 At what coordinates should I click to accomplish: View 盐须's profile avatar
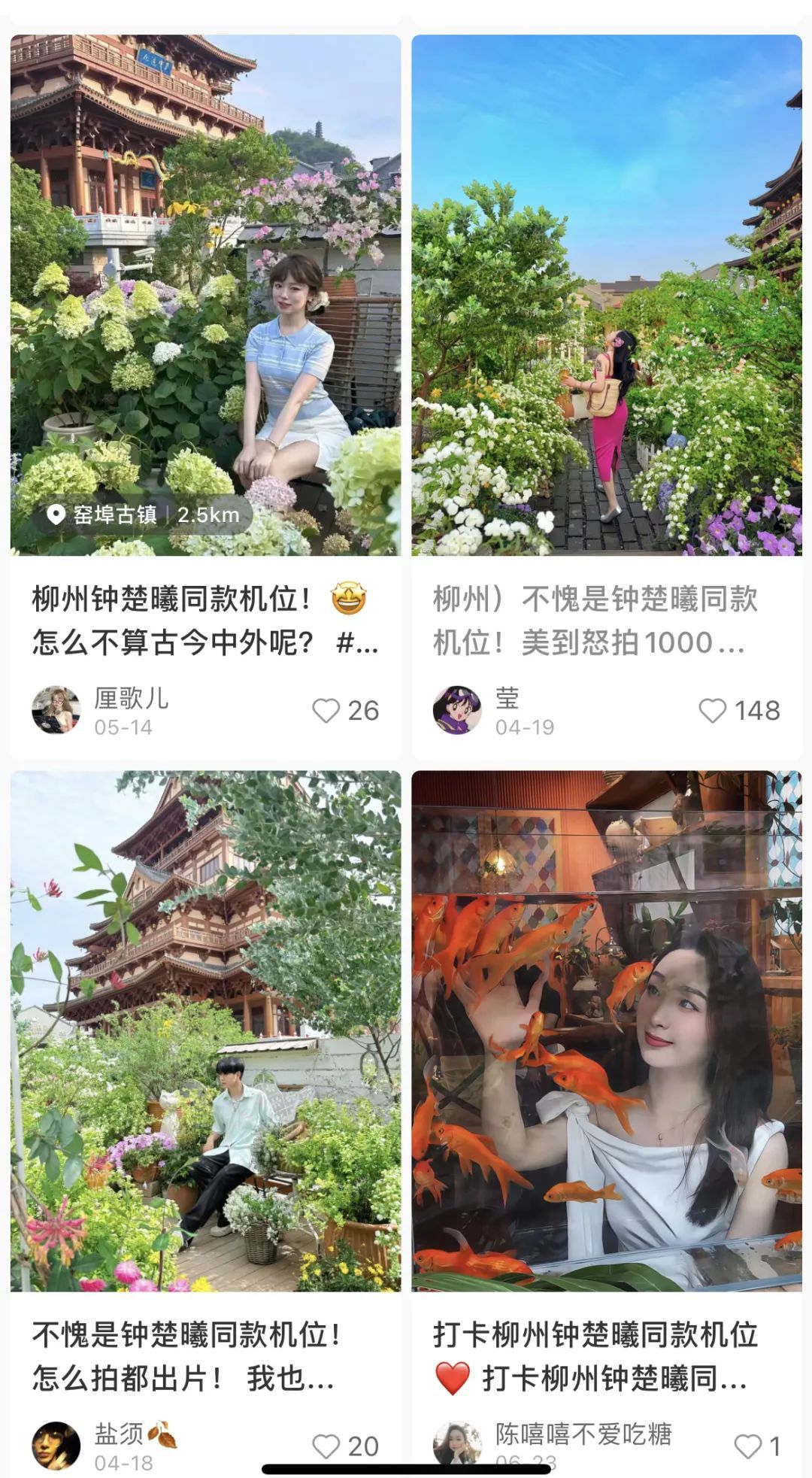(56, 1445)
